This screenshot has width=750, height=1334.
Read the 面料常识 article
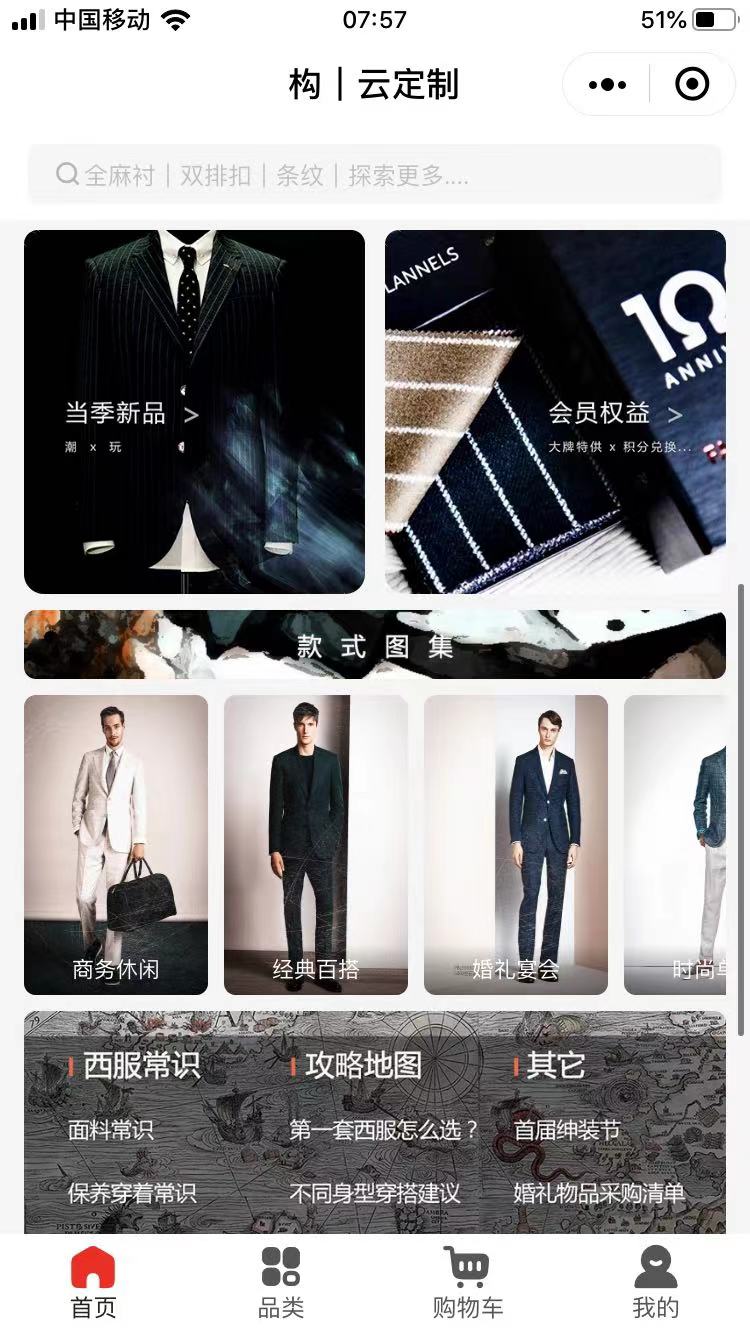pyautogui.click(x=110, y=1130)
